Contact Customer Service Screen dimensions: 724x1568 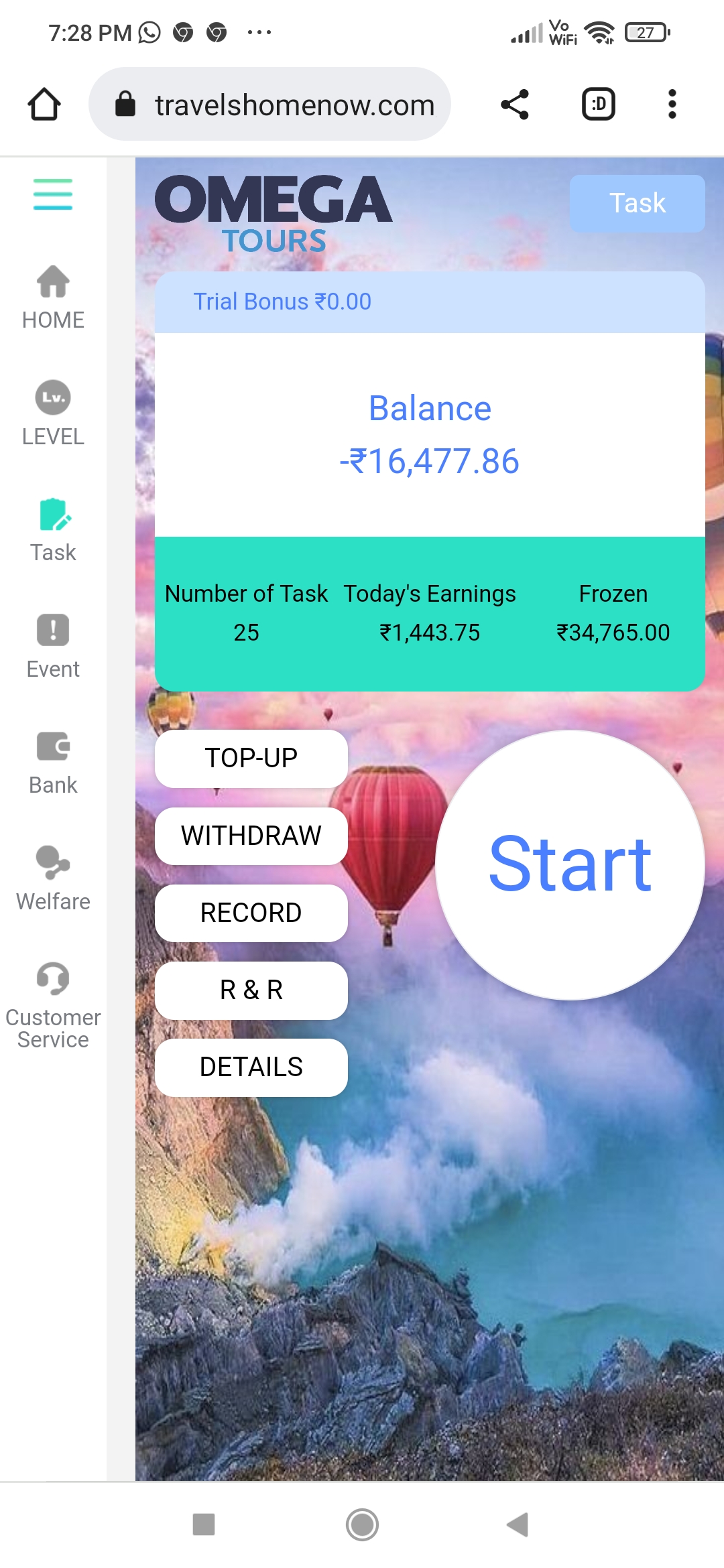53,1005
